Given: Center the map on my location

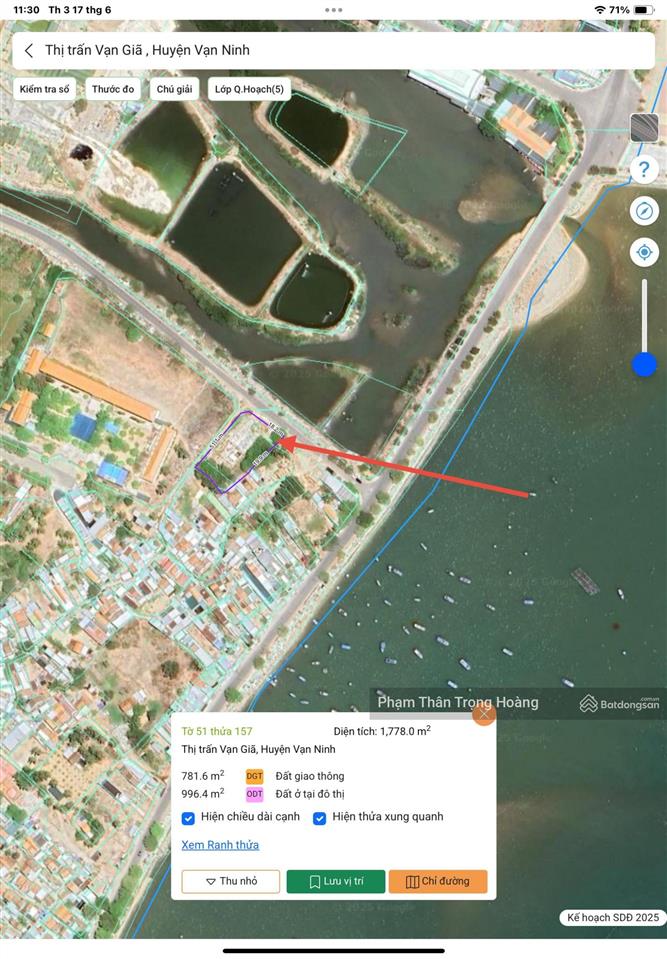Looking at the screenshot, I should point(644,252).
